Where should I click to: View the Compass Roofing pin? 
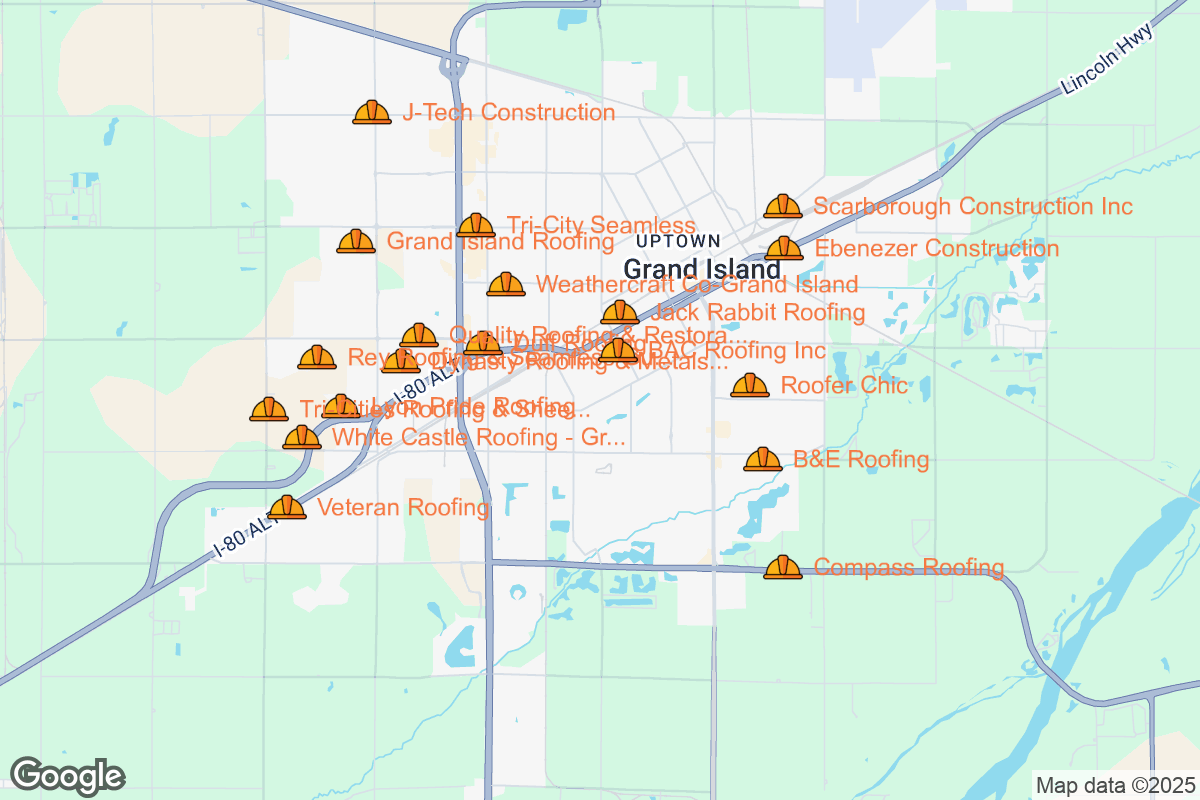pyautogui.click(x=783, y=568)
